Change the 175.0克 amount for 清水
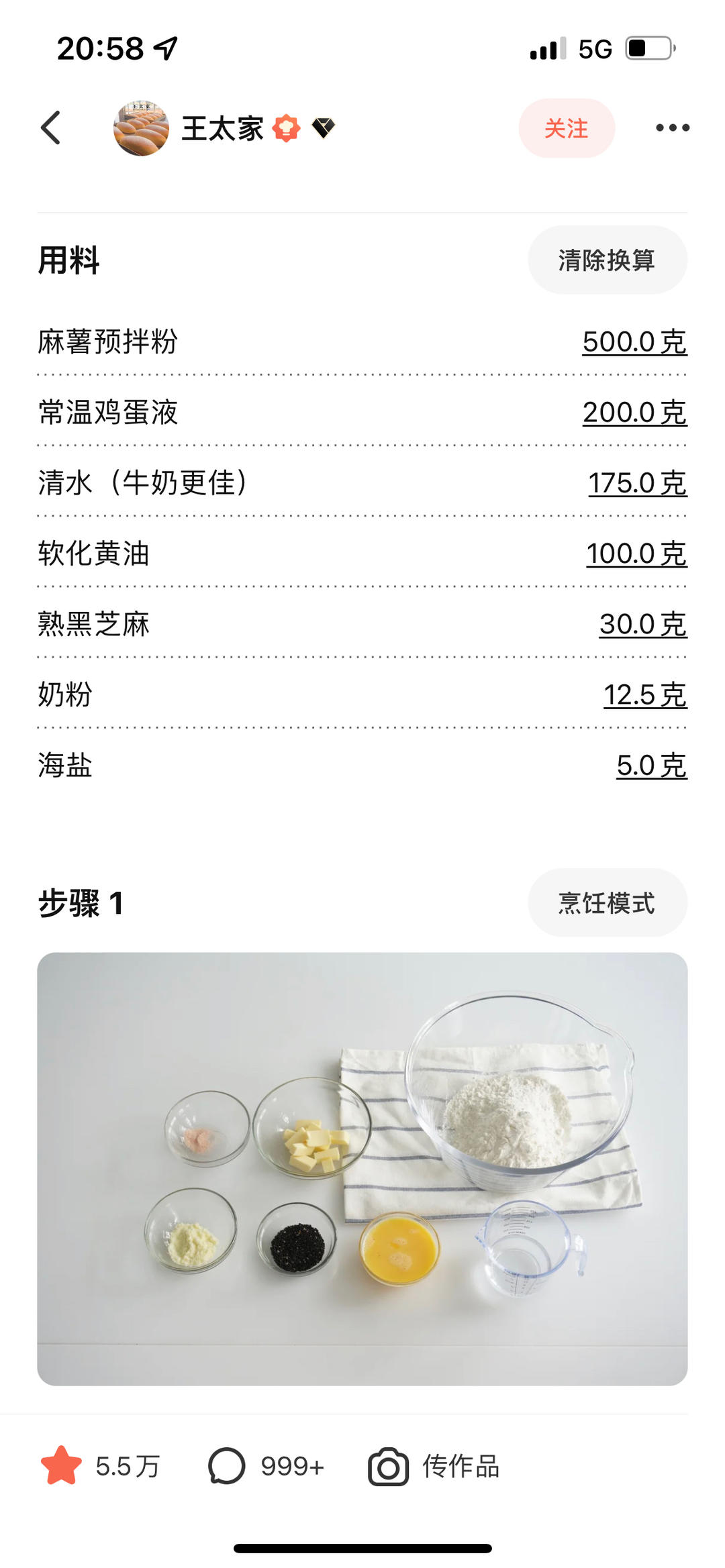725x1568 pixels. [x=637, y=483]
